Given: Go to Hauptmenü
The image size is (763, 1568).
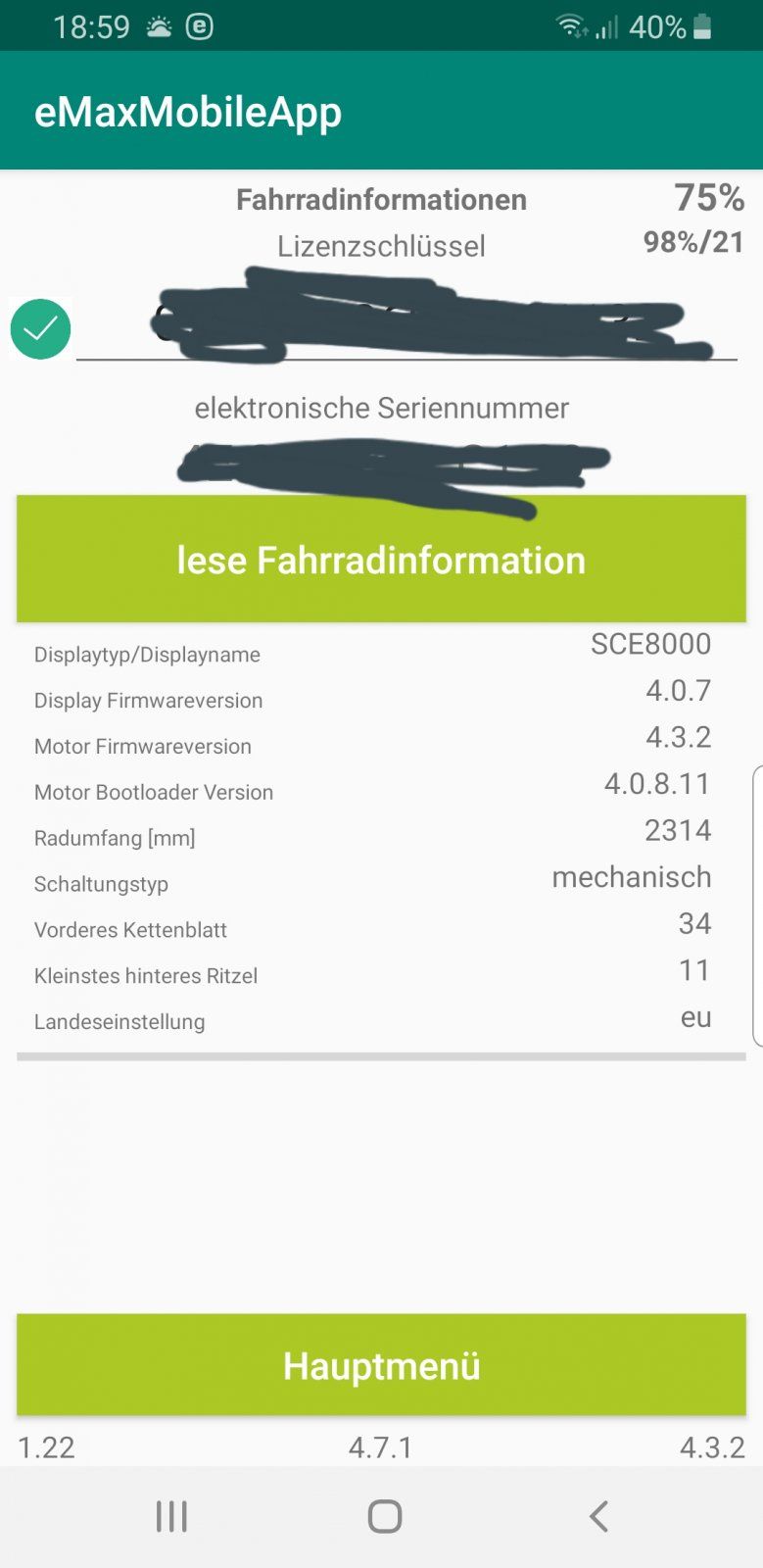Looking at the screenshot, I should (381, 1365).
